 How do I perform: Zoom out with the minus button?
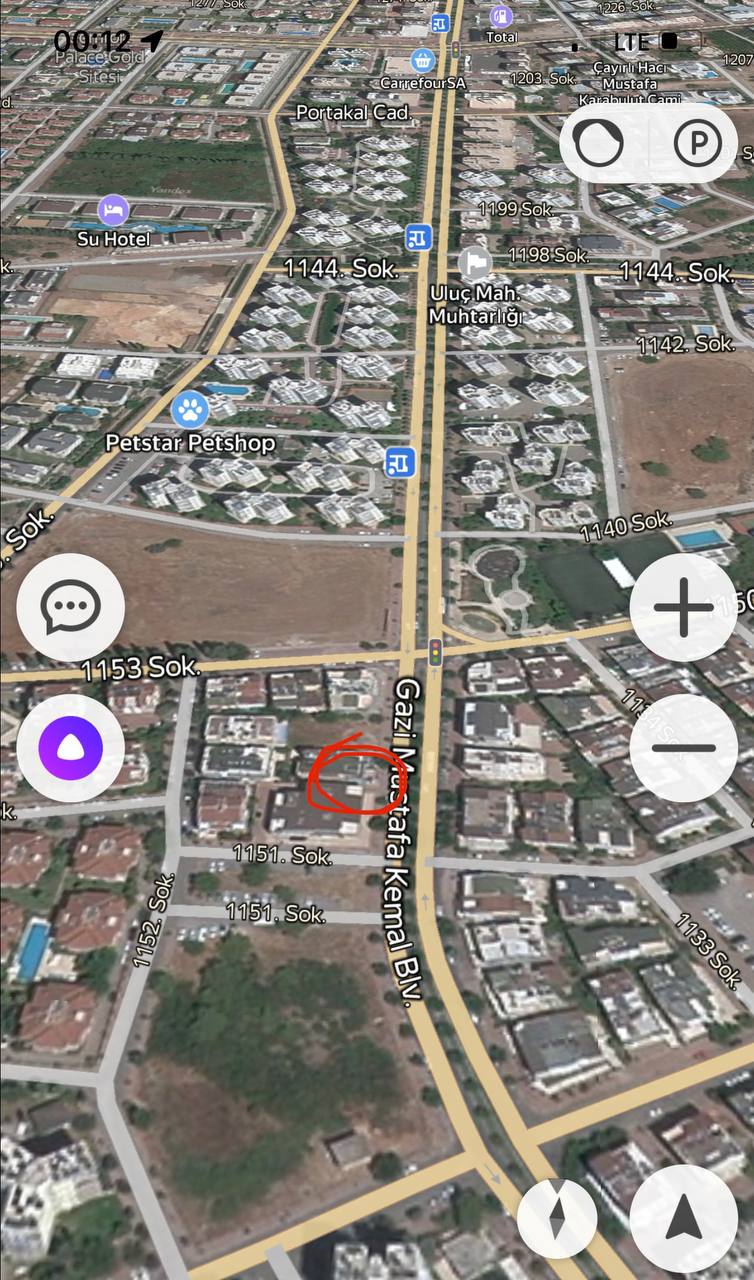[x=684, y=747]
